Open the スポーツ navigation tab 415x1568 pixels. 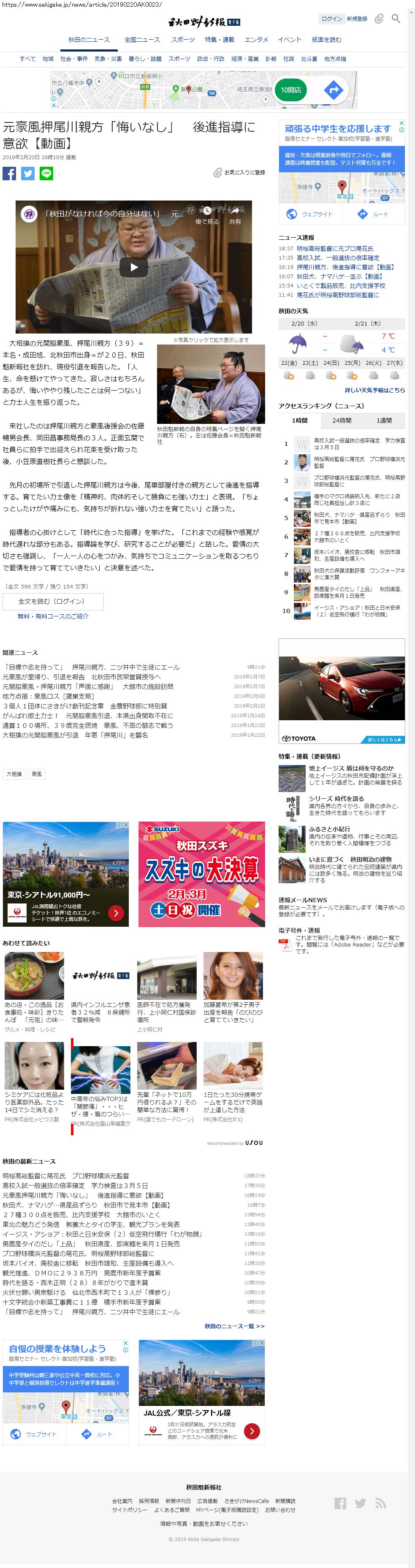182,40
